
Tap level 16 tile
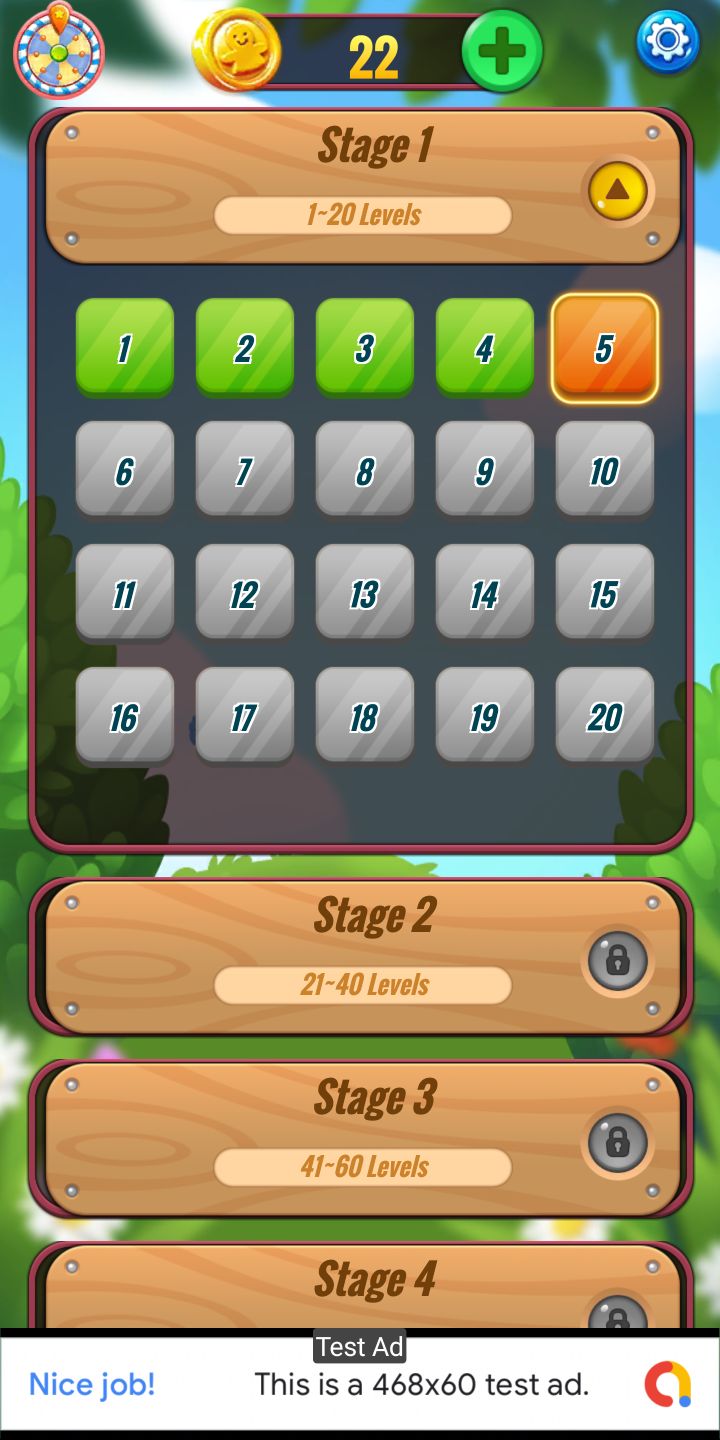pyautogui.click(x=125, y=716)
